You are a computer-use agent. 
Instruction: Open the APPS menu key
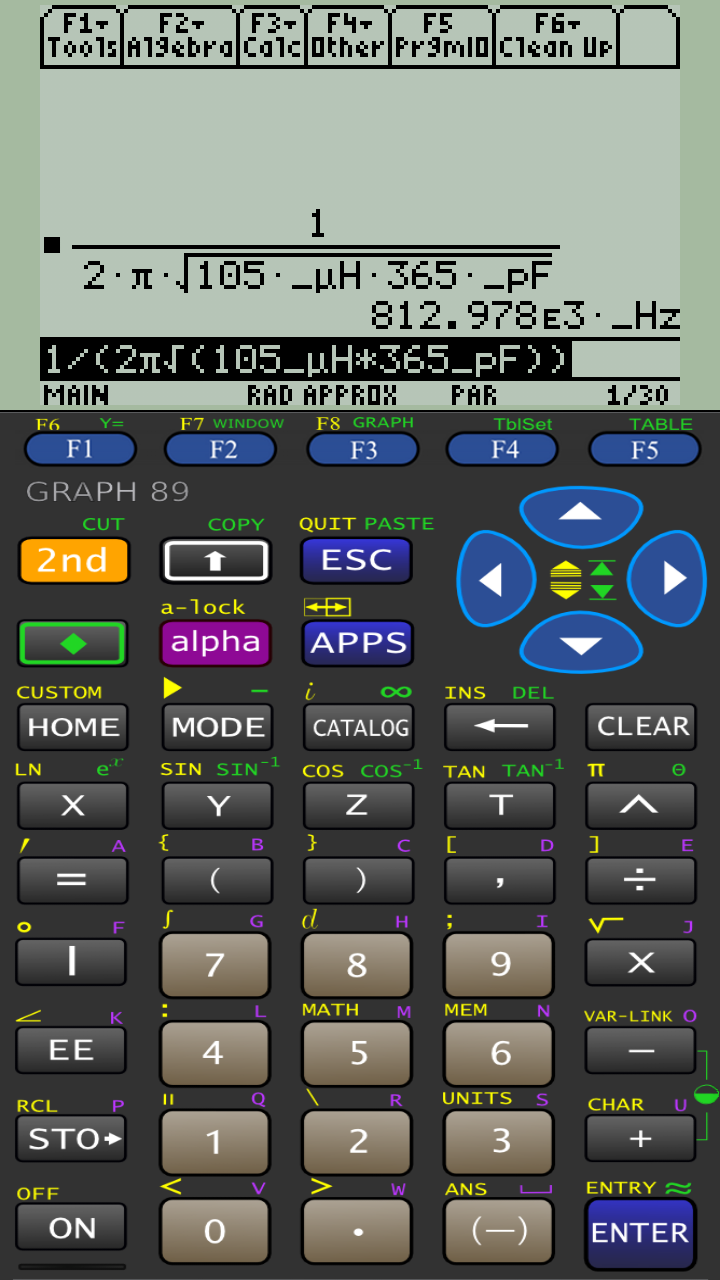click(x=358, y=643)
